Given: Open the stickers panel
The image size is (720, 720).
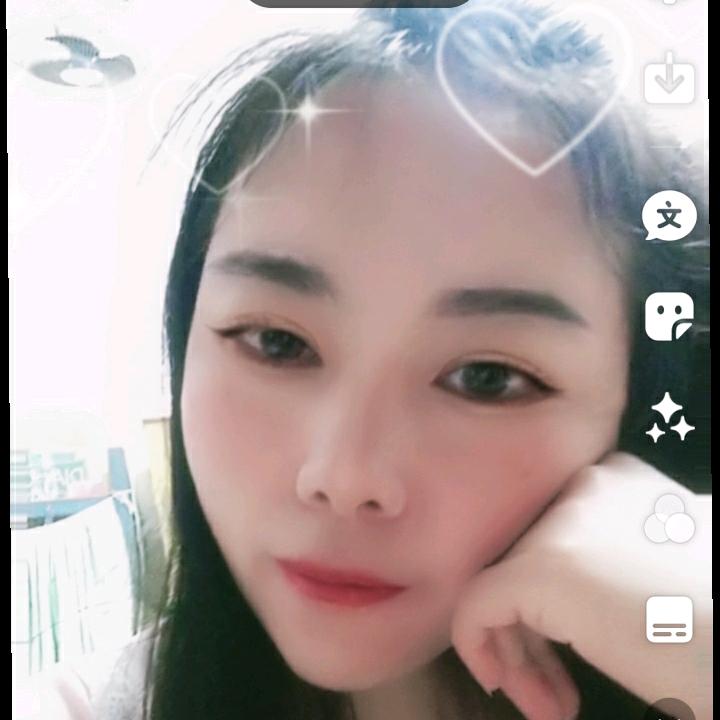Looking at the screenshot, I should [x=669, y=317].
